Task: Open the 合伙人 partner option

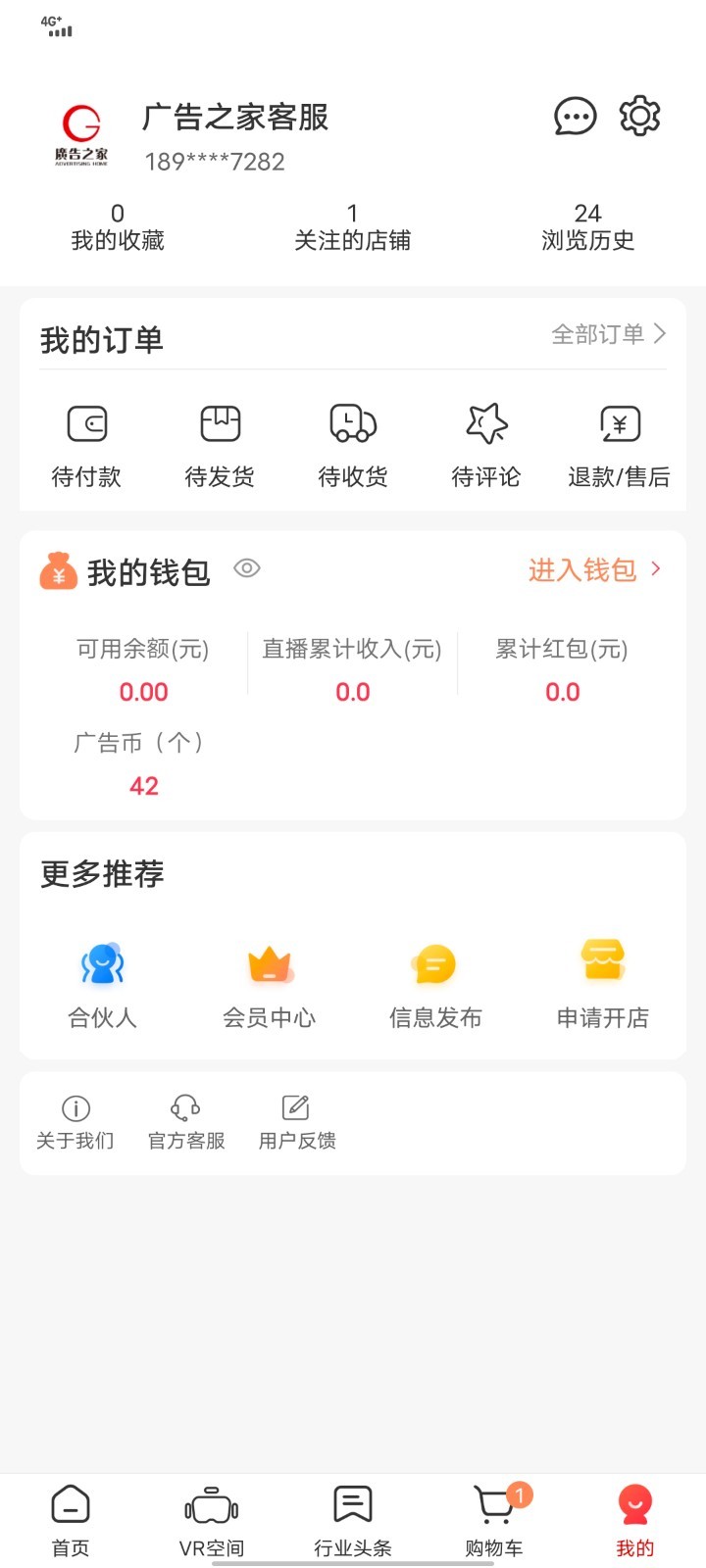Action: coord(102,985)
